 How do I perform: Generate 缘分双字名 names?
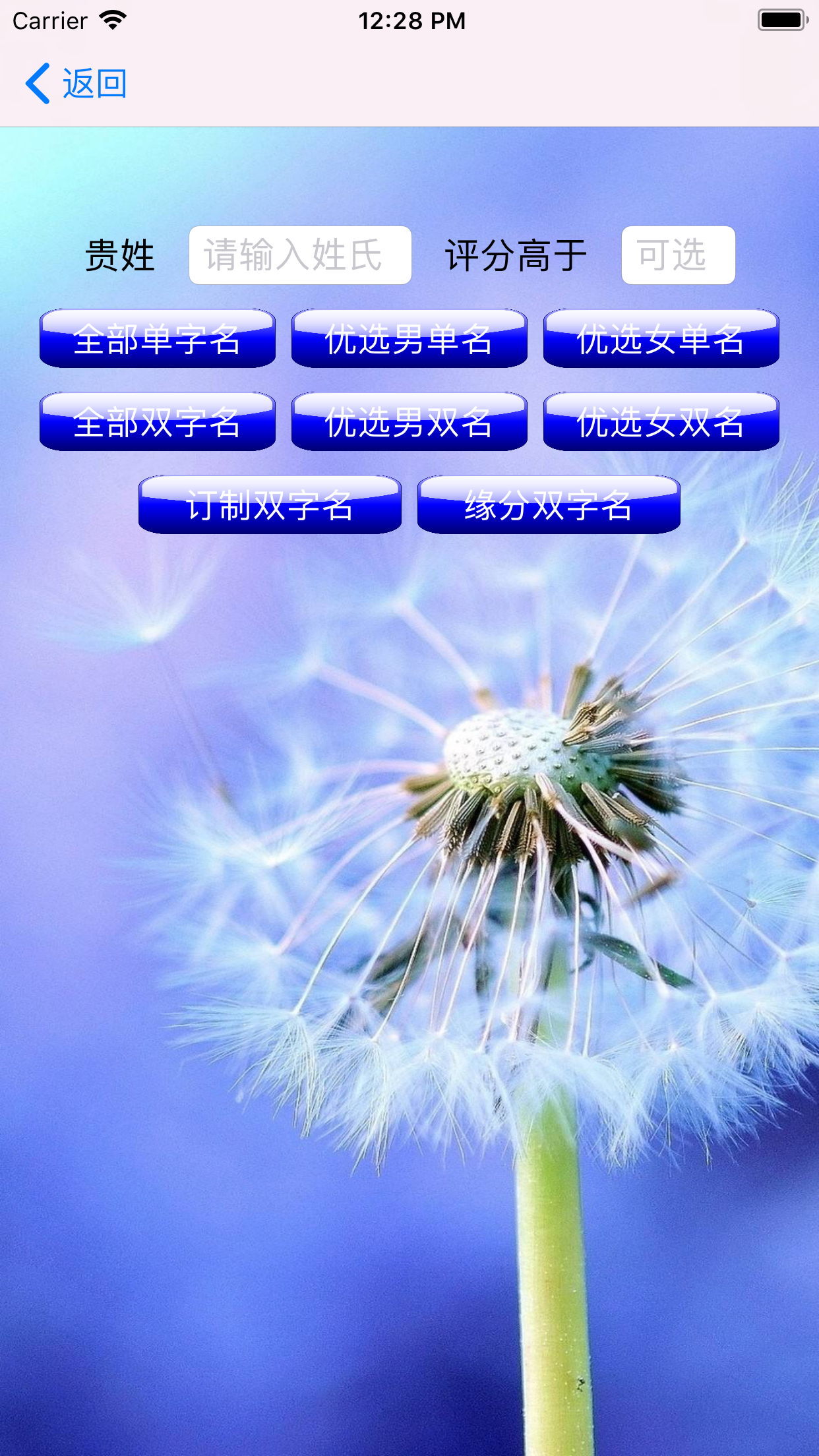pyautogui.click(x=549, y=504)
